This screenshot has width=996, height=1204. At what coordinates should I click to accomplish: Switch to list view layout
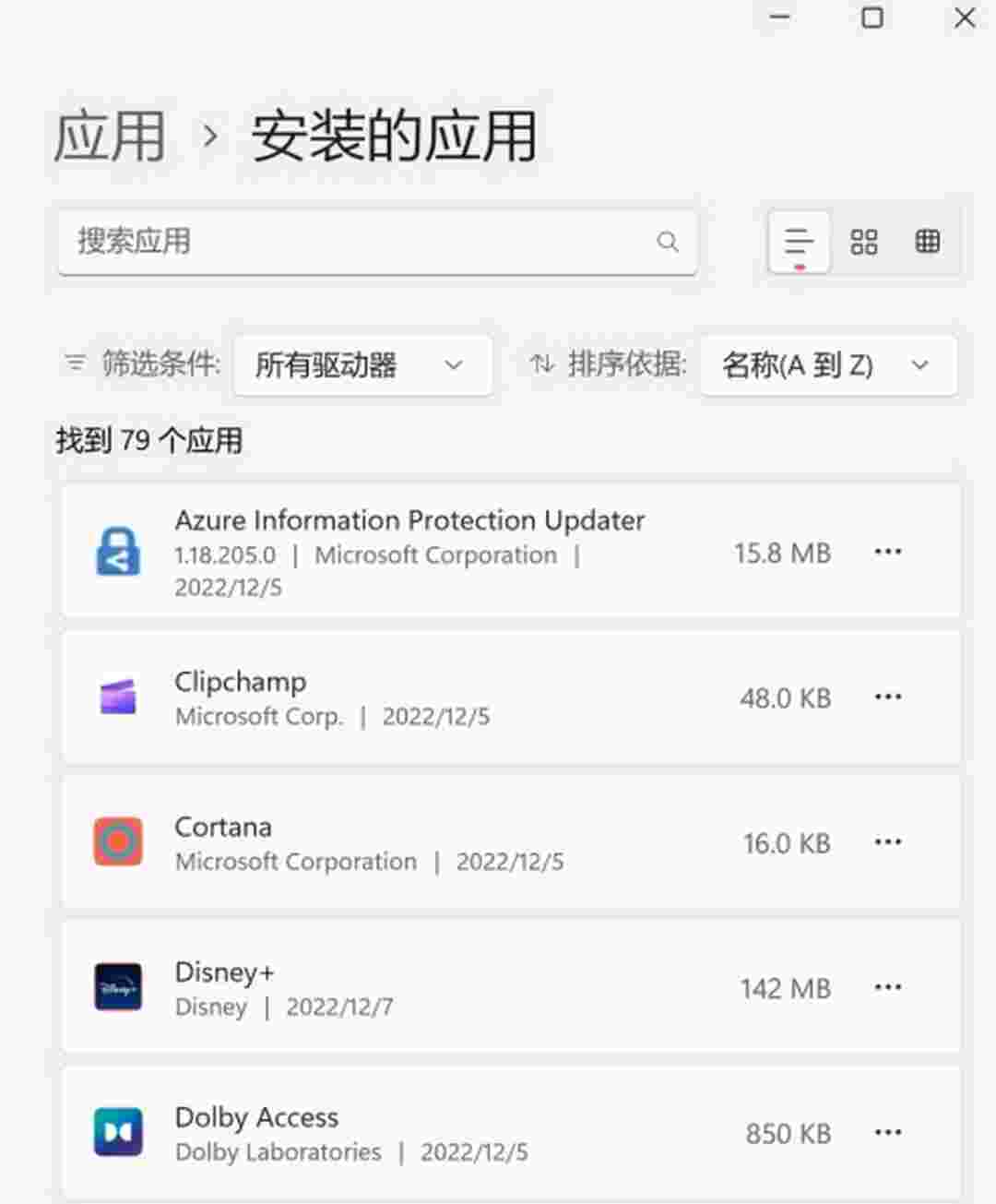799,243
